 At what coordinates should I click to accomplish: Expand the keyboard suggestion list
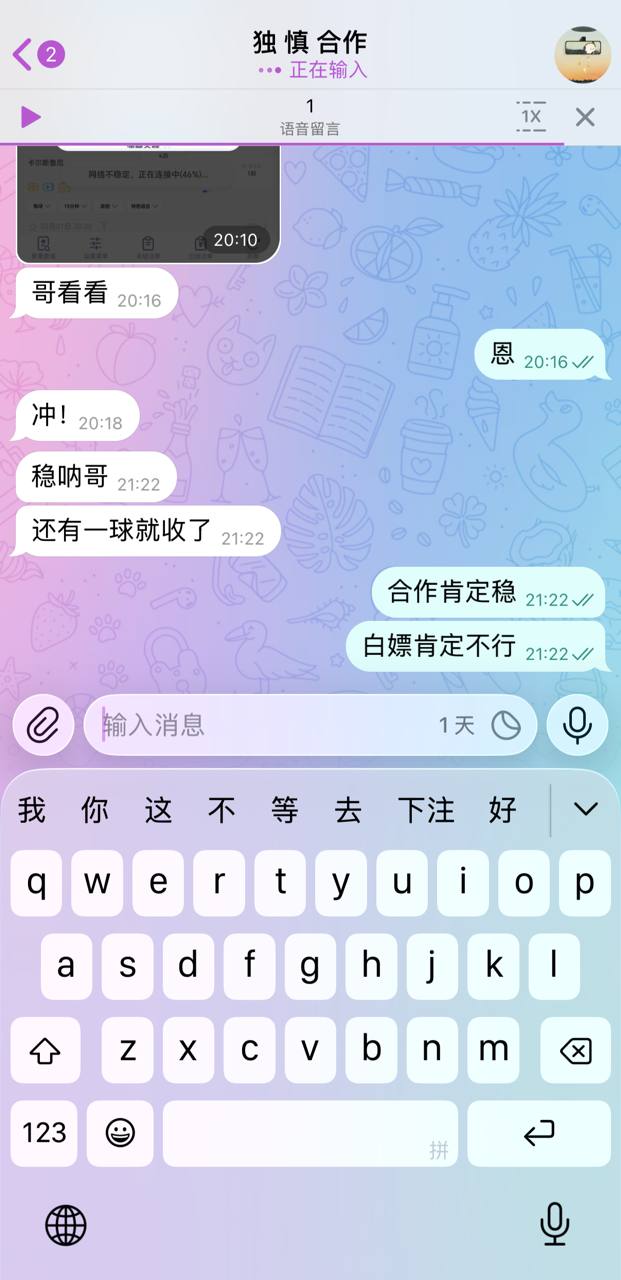tap(585, 809)
